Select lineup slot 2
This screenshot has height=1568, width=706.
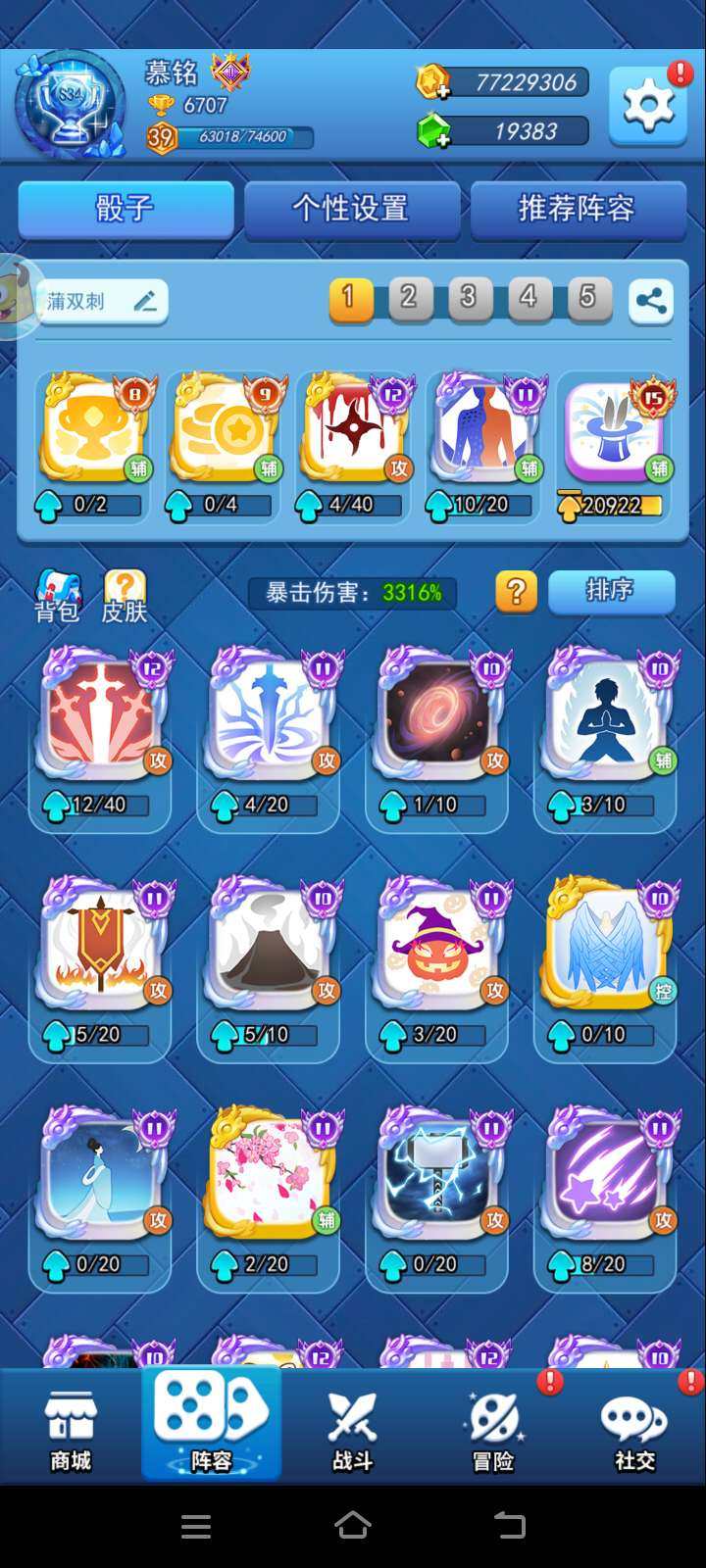click(x=409, y=298)
